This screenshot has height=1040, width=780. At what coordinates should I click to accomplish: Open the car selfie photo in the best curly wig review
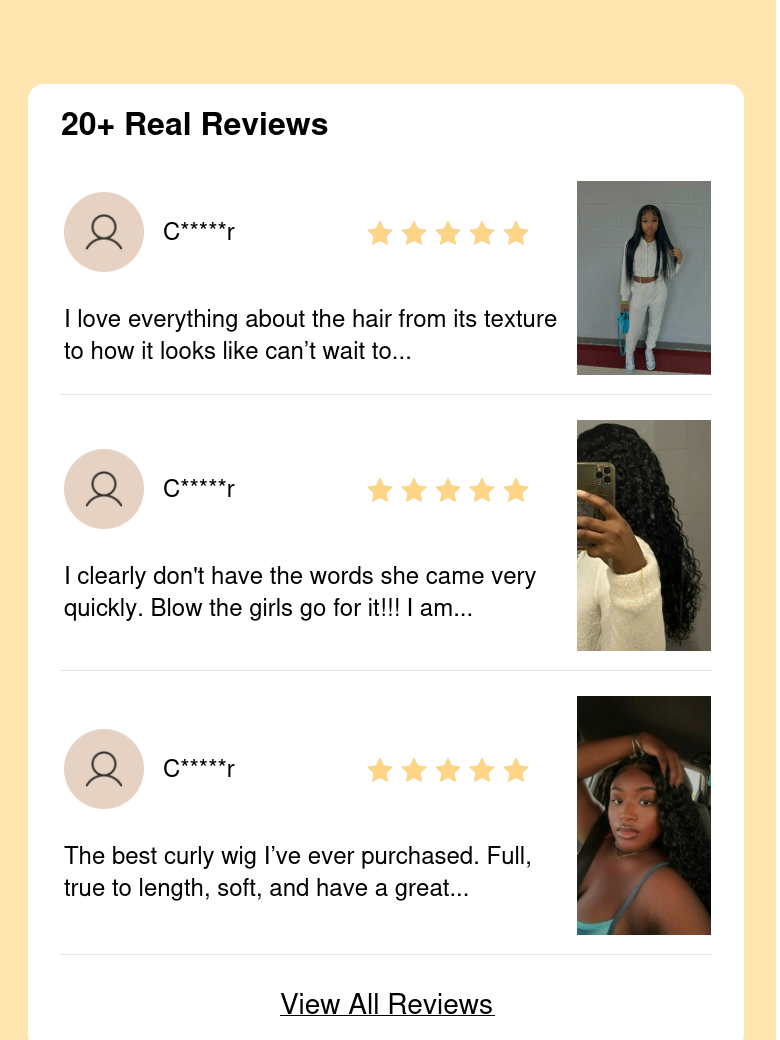coord(643,815)
